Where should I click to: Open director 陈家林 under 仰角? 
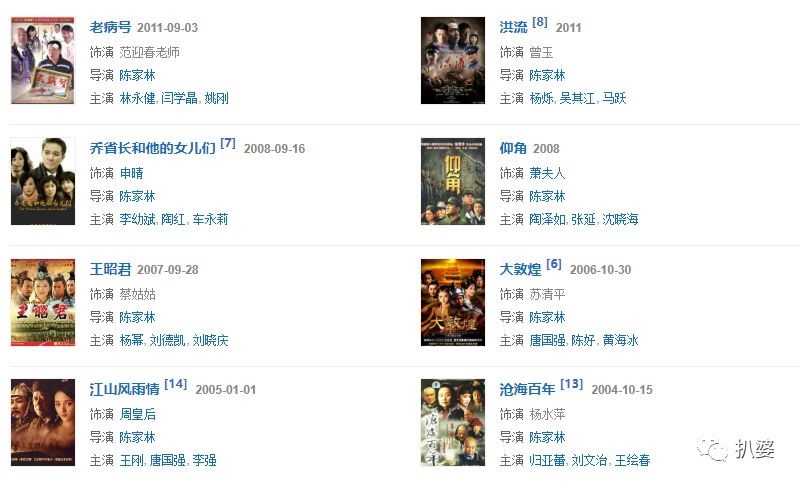547,196
